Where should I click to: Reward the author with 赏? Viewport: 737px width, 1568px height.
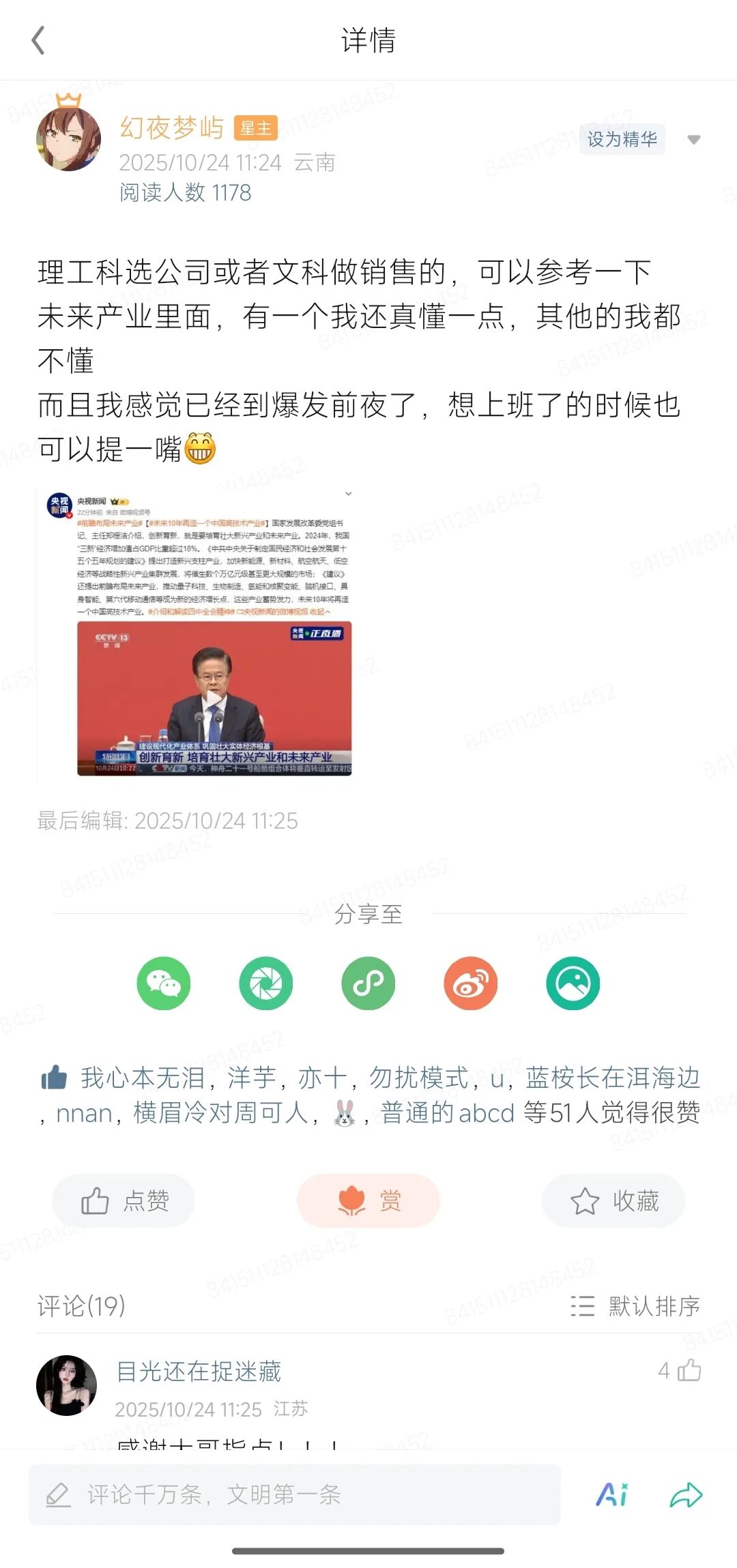[x=369, y=1200]
